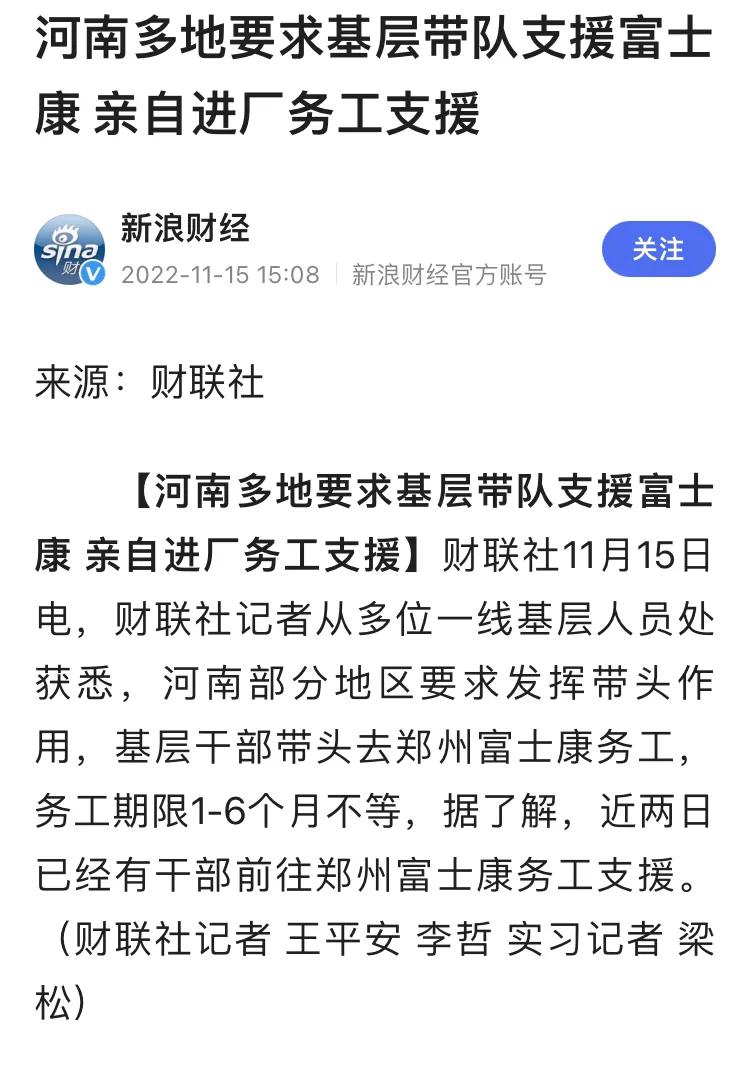The image size is (750, 1067).
Task: Open the Sina logo on the profile picture
Action: [x=68, y=242]
